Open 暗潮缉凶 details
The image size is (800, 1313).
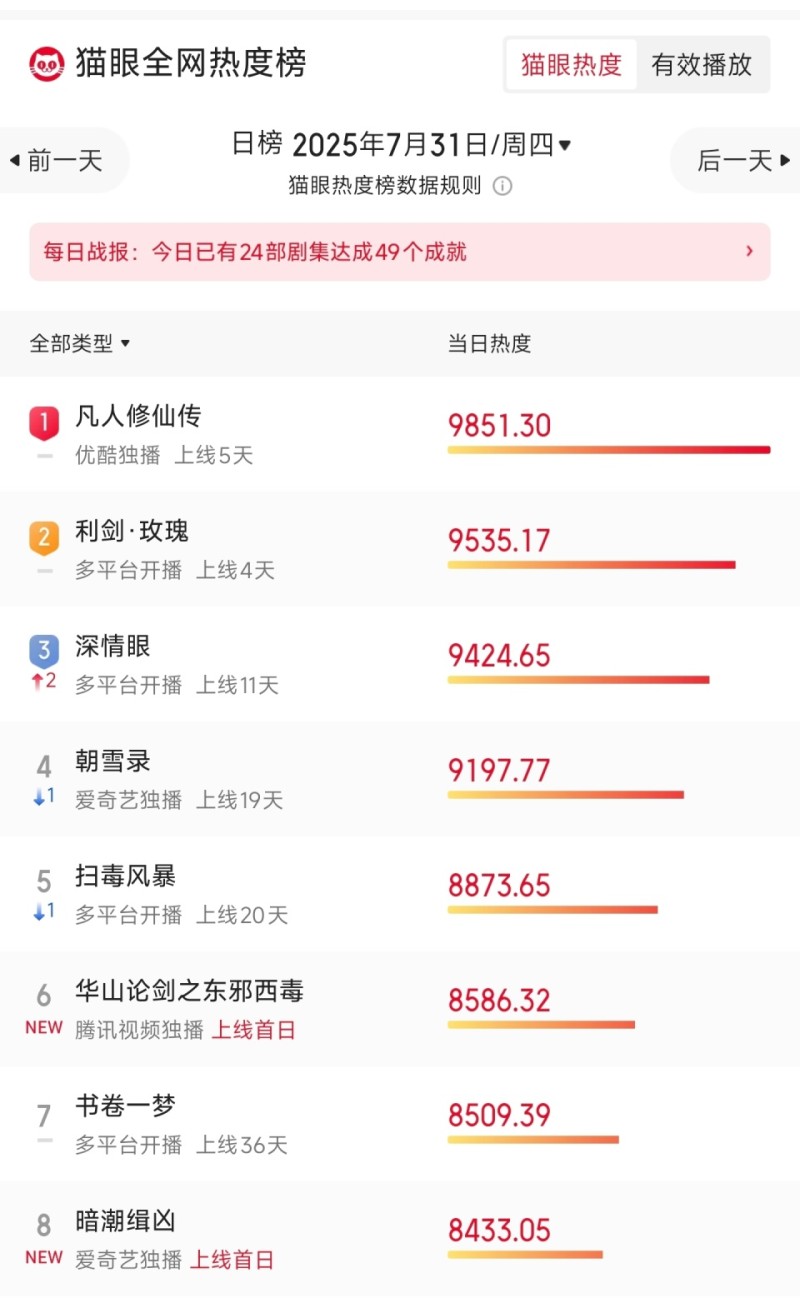point(126,1222)
